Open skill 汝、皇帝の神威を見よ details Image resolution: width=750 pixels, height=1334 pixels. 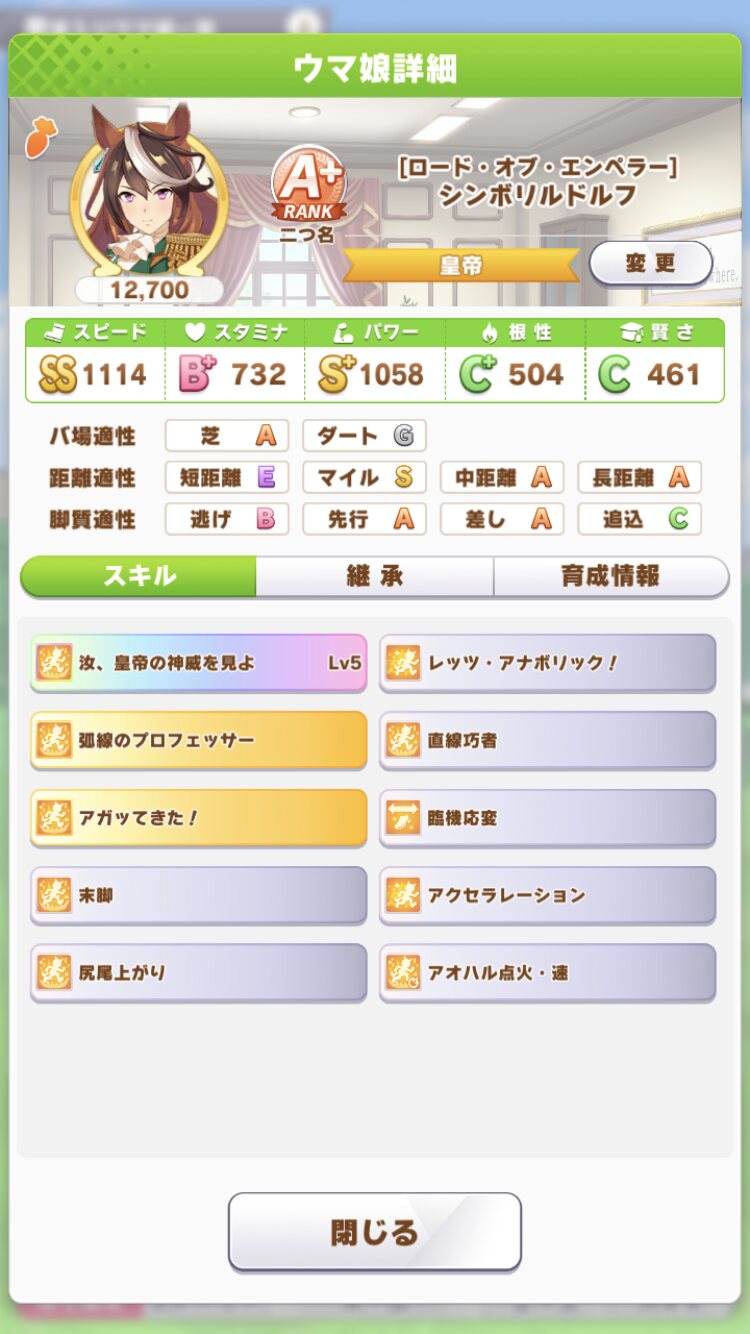tap(198, 662)
